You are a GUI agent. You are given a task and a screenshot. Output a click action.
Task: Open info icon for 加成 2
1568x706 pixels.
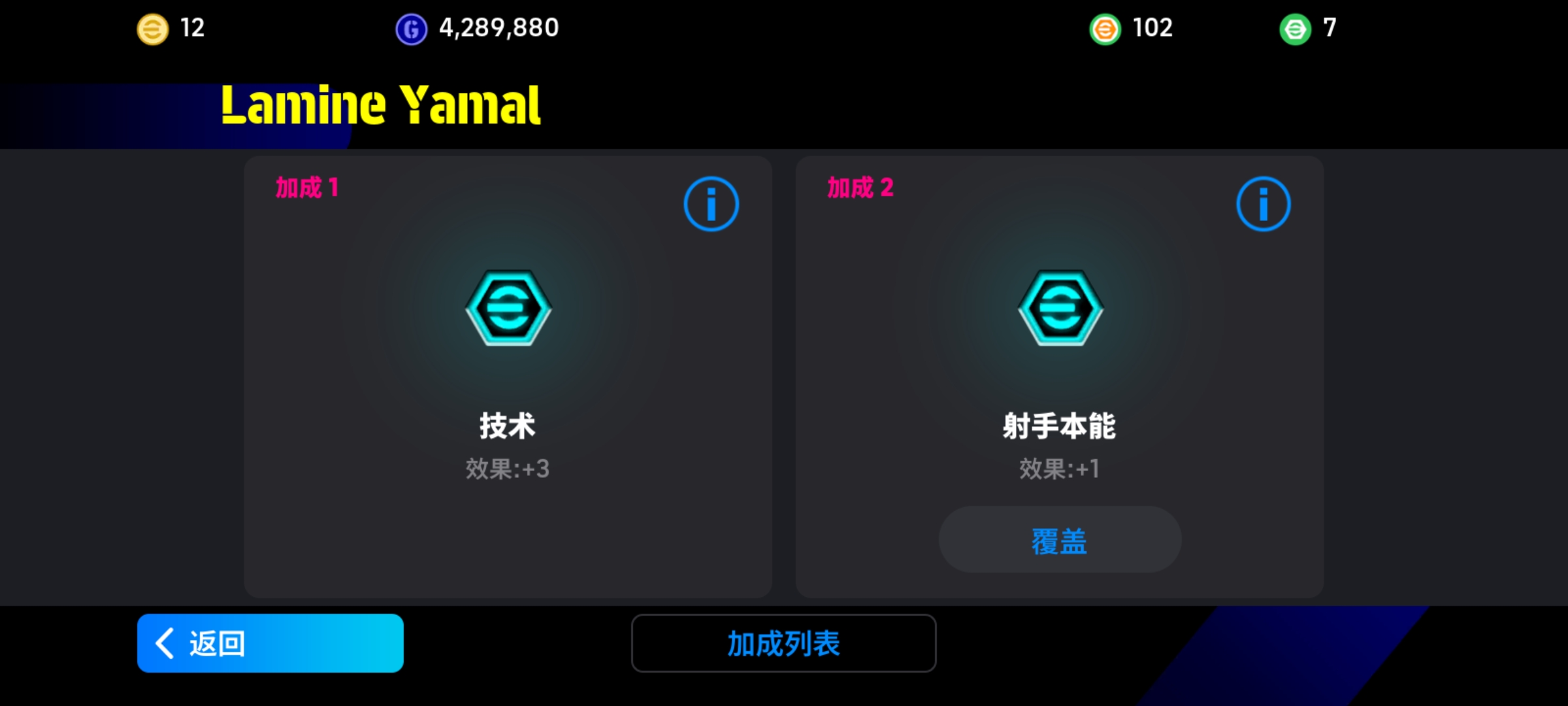[1263, 204]
